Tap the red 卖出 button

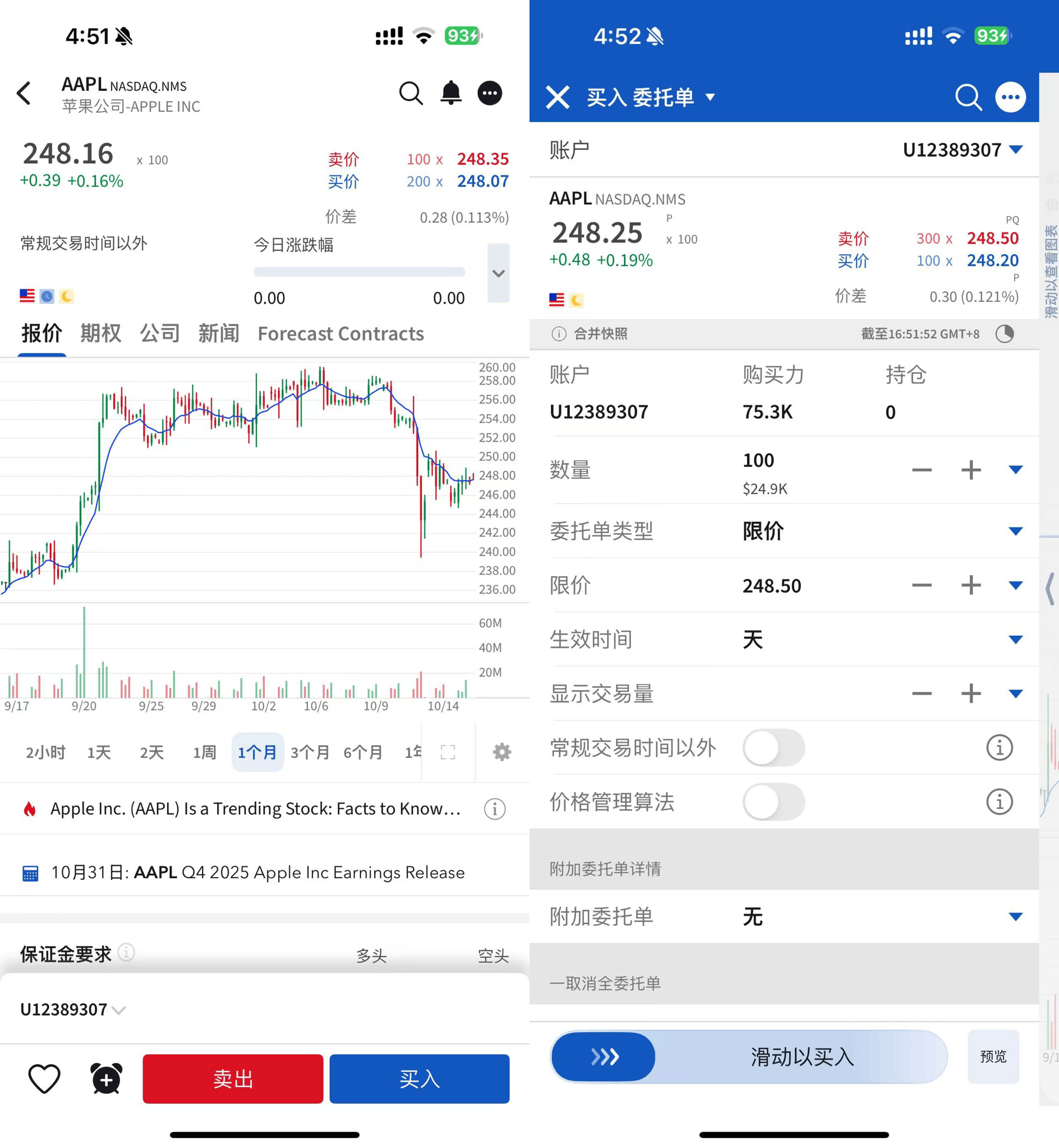(x=233, y=1078)
